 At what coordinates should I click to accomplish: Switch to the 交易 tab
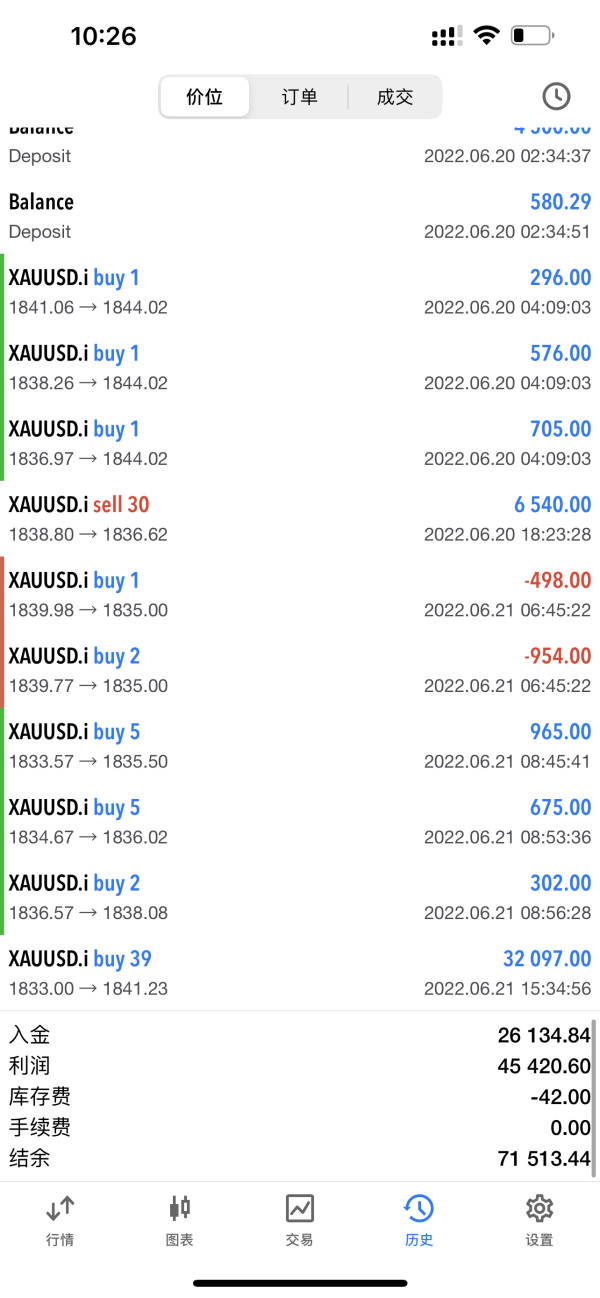299,1220
